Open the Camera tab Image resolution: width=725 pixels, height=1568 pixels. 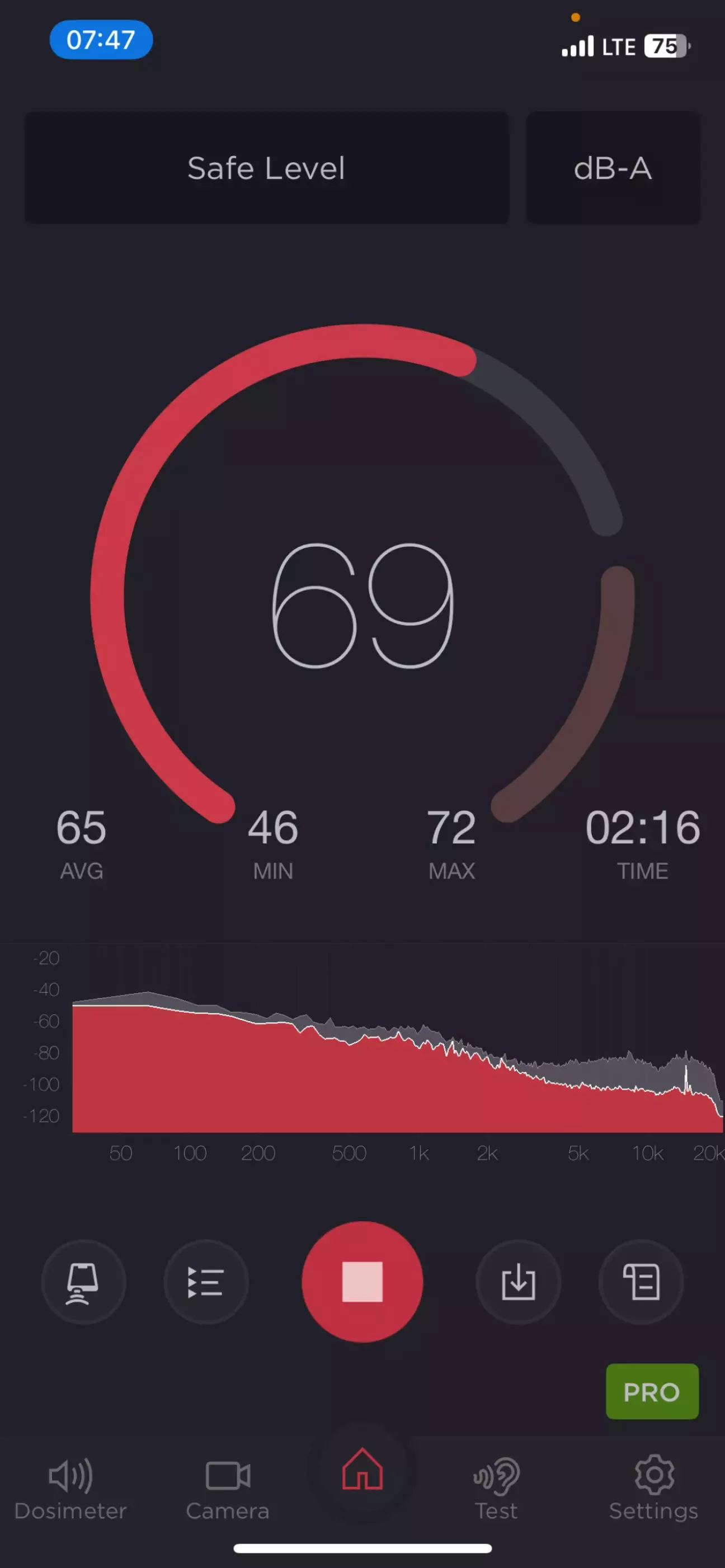tap(228, 1489)
